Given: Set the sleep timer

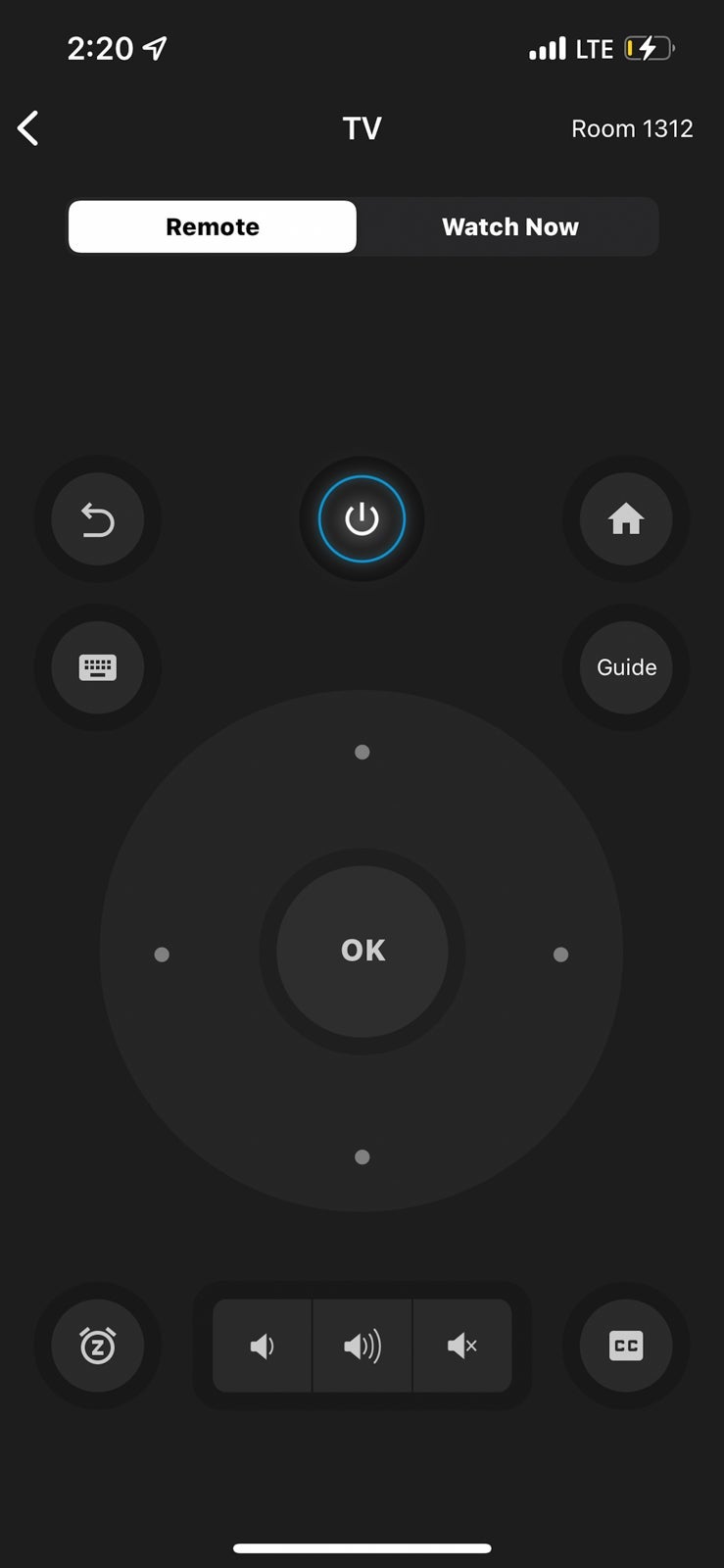Looking at the screenshot, I should tap(98, 1346).
